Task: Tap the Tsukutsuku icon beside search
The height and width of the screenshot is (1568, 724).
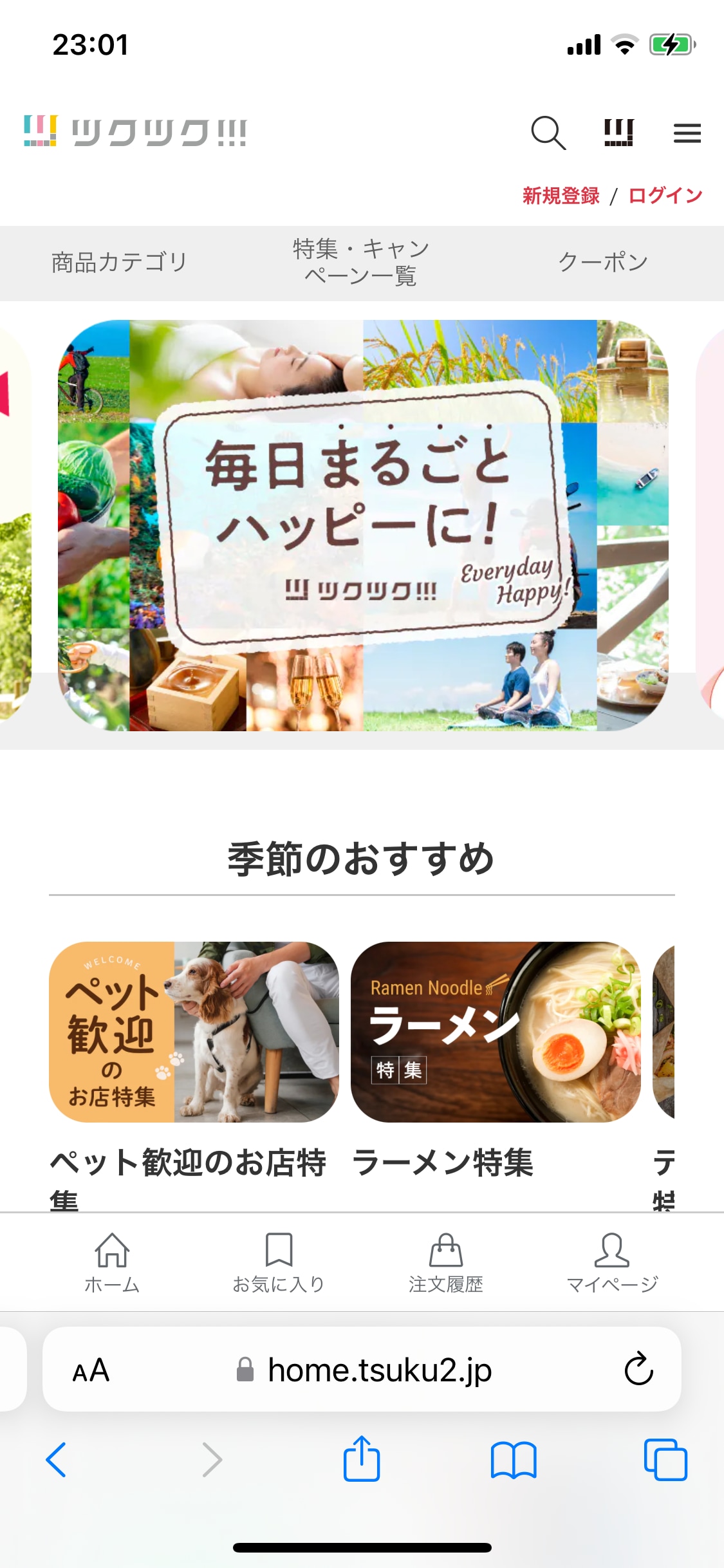Action: coord(618,133)
